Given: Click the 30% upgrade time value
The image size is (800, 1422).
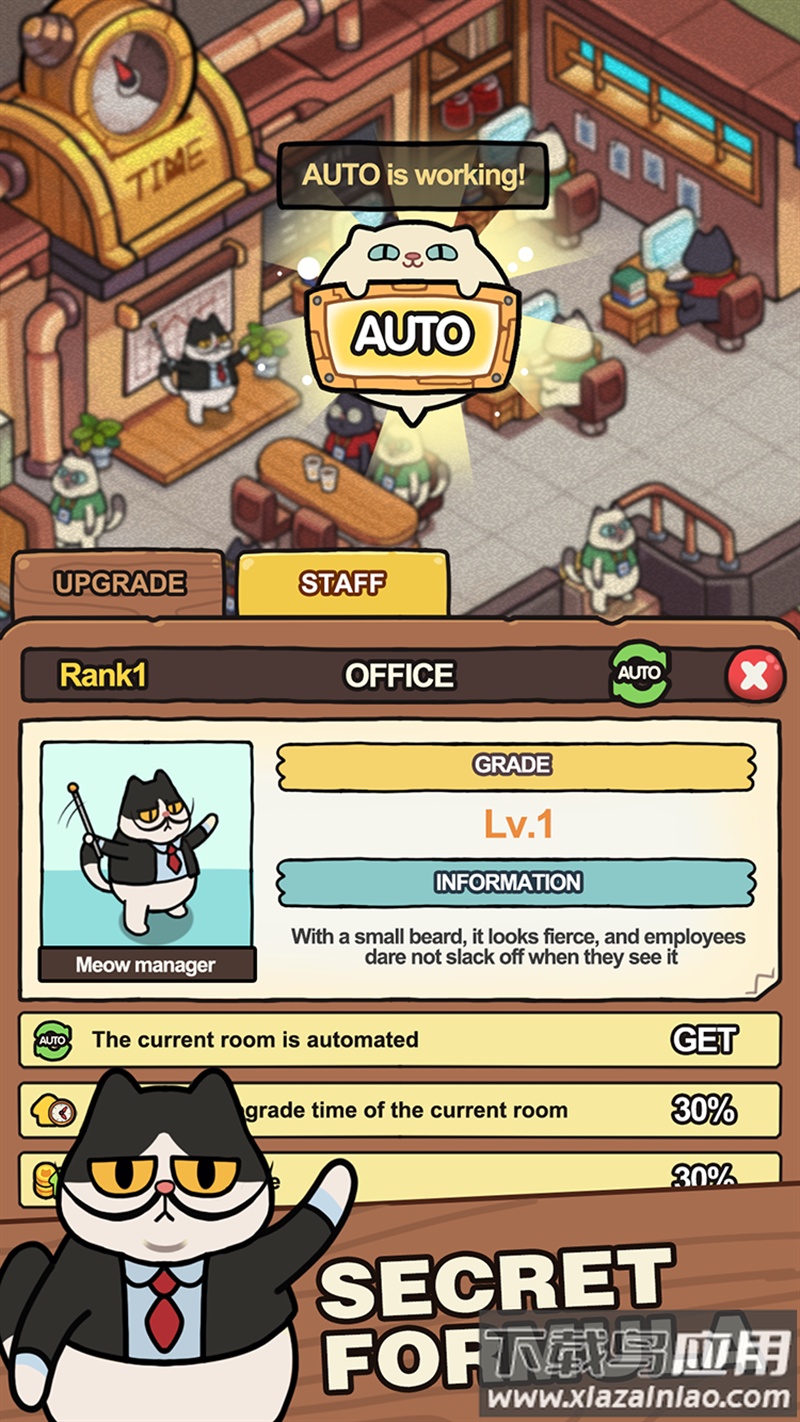Looking at the screenshot, I should point(703,1110).
